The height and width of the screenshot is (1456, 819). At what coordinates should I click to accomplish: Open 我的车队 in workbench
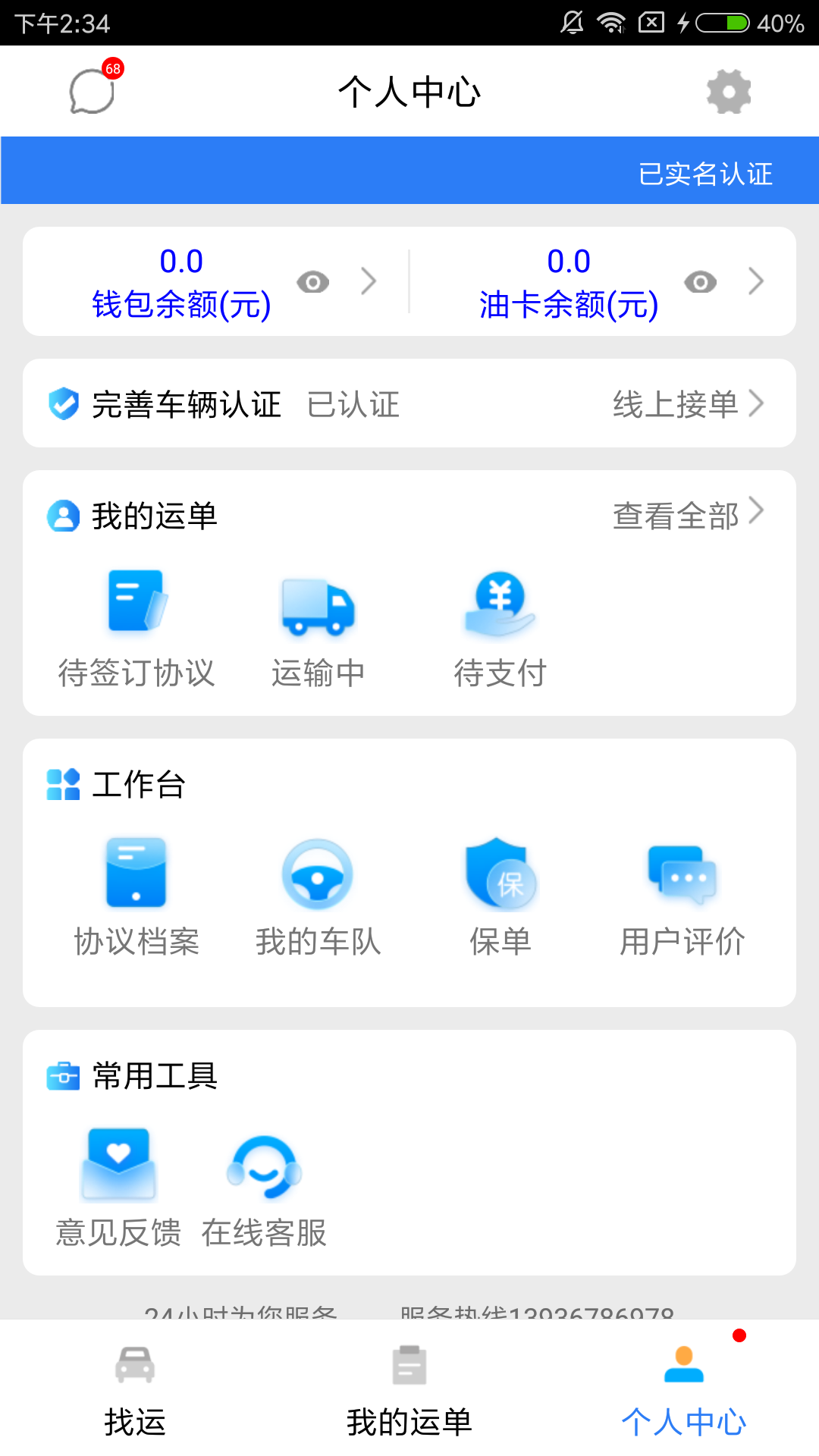[x=318, y=897]
